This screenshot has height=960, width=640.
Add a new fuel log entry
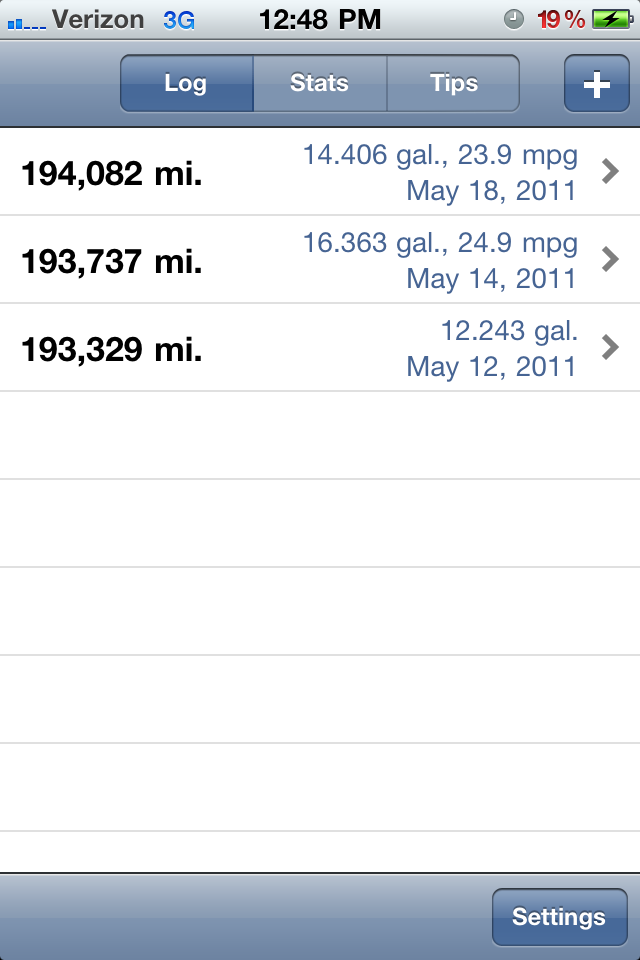[x=596, y=84]
